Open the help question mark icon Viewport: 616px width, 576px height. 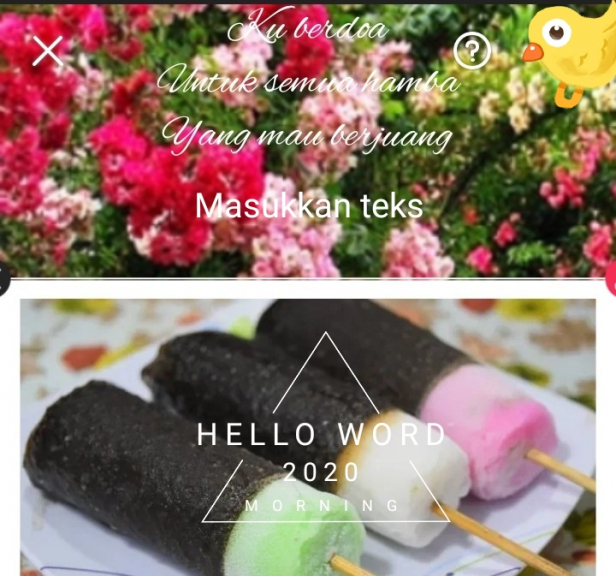tap(472, 50)
